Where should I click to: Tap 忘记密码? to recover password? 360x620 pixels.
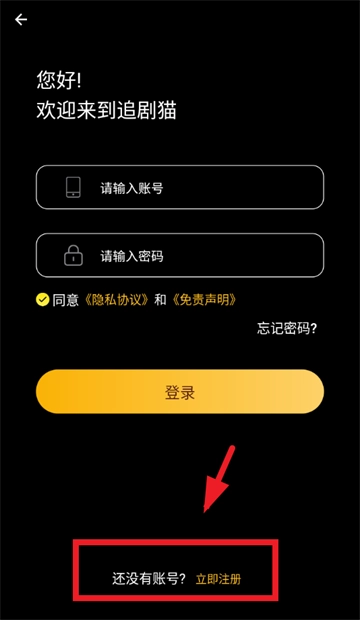tap(287, 328)
